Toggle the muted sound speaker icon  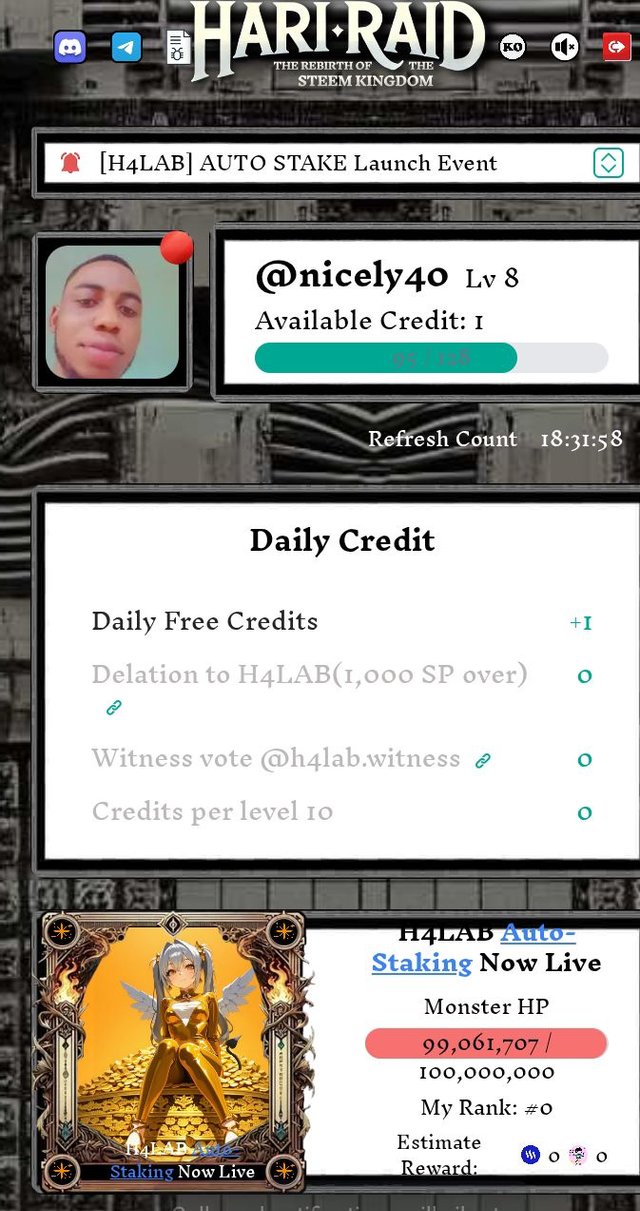point(565,47)
